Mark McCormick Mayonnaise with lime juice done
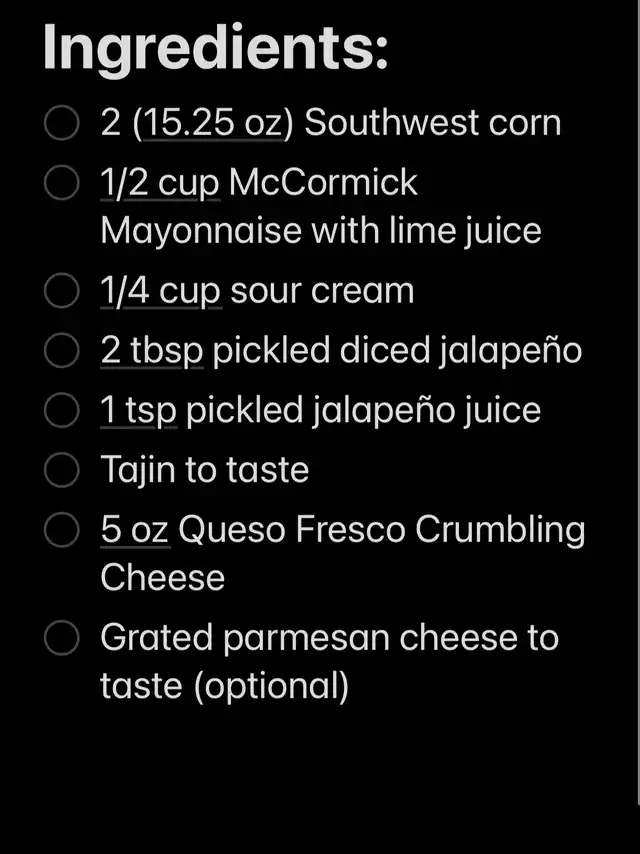 click(x=62, y=184)
